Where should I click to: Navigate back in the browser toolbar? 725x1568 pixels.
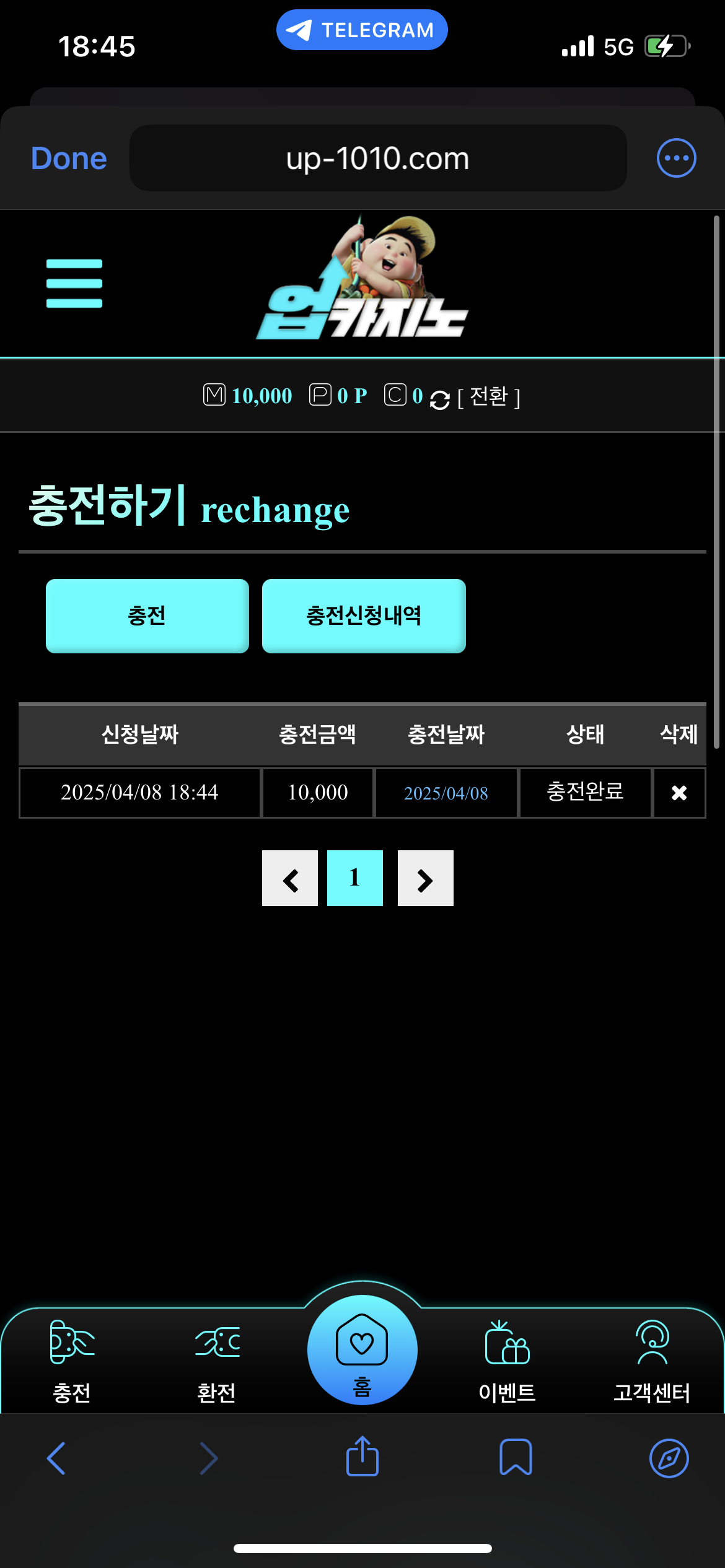click(56, 1458)
